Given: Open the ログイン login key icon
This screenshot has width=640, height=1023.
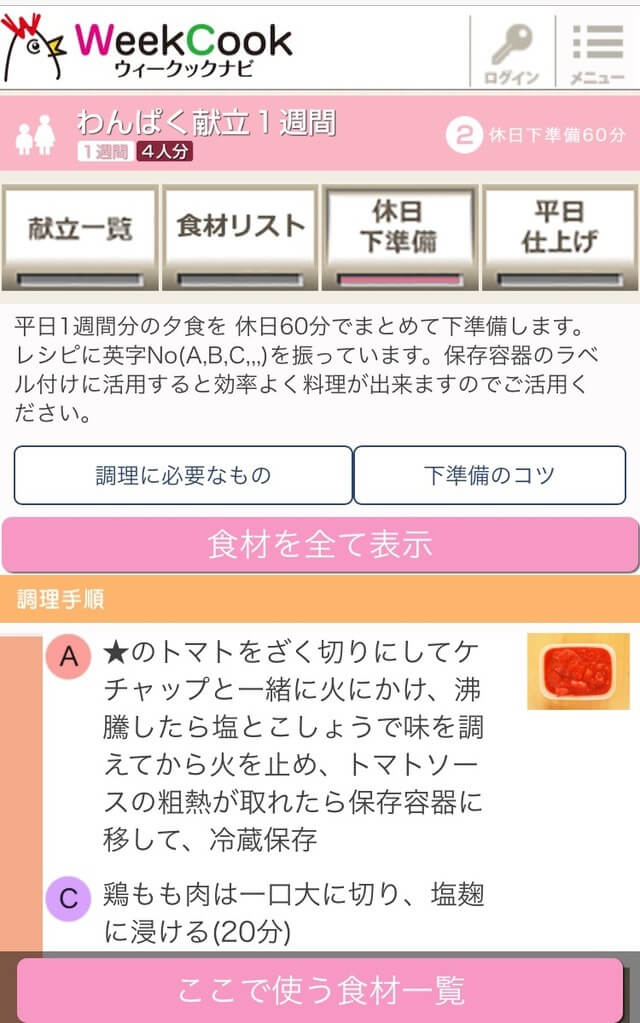Looking at the screenshot, I should click(x=512, y=50).
